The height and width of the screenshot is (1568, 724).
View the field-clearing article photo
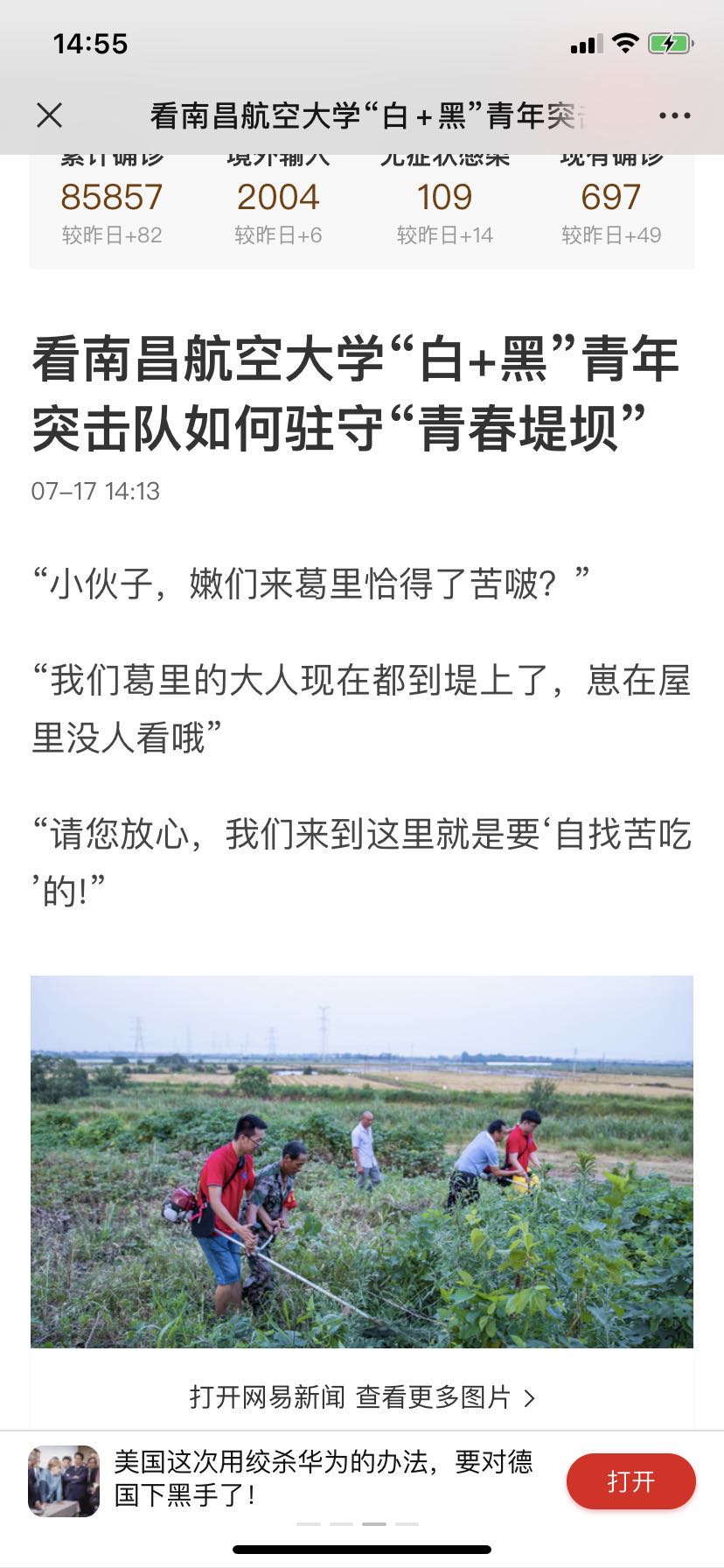pos(362,1161)
